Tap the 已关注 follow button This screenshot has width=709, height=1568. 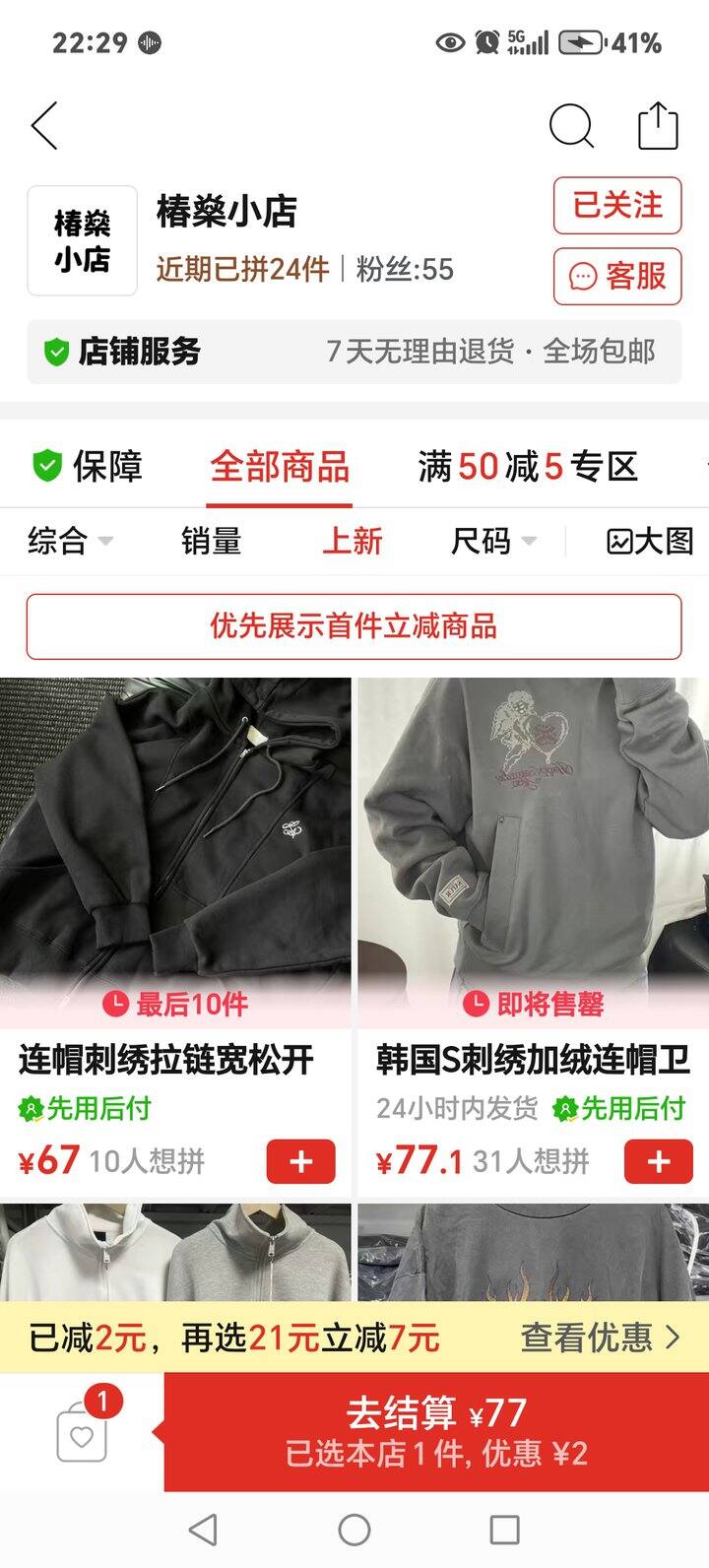pos(617,206)
